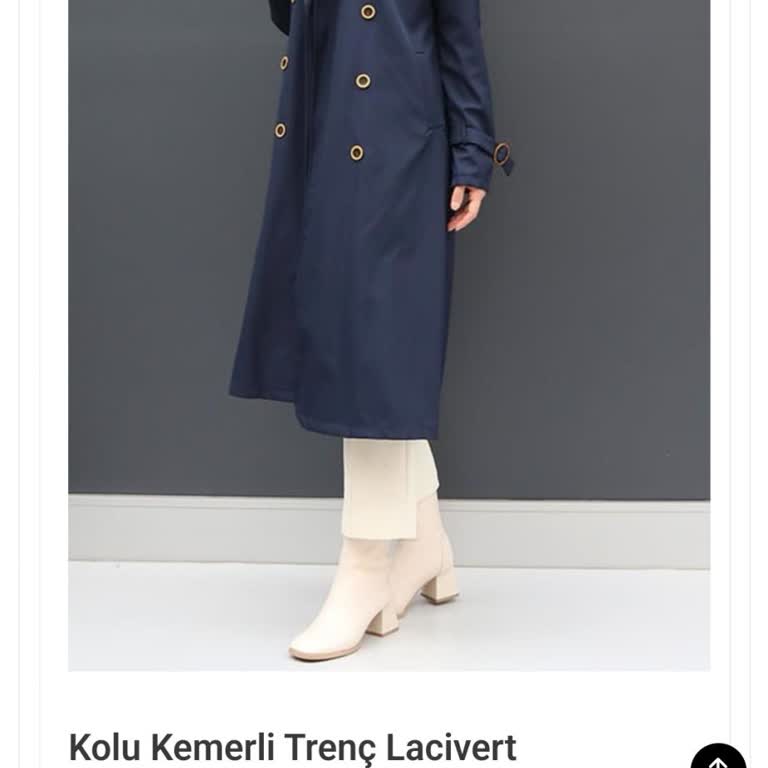Tap the scroll-to-top arrow button
This screenshot has height=768, width=768.
tap(718, 759)
